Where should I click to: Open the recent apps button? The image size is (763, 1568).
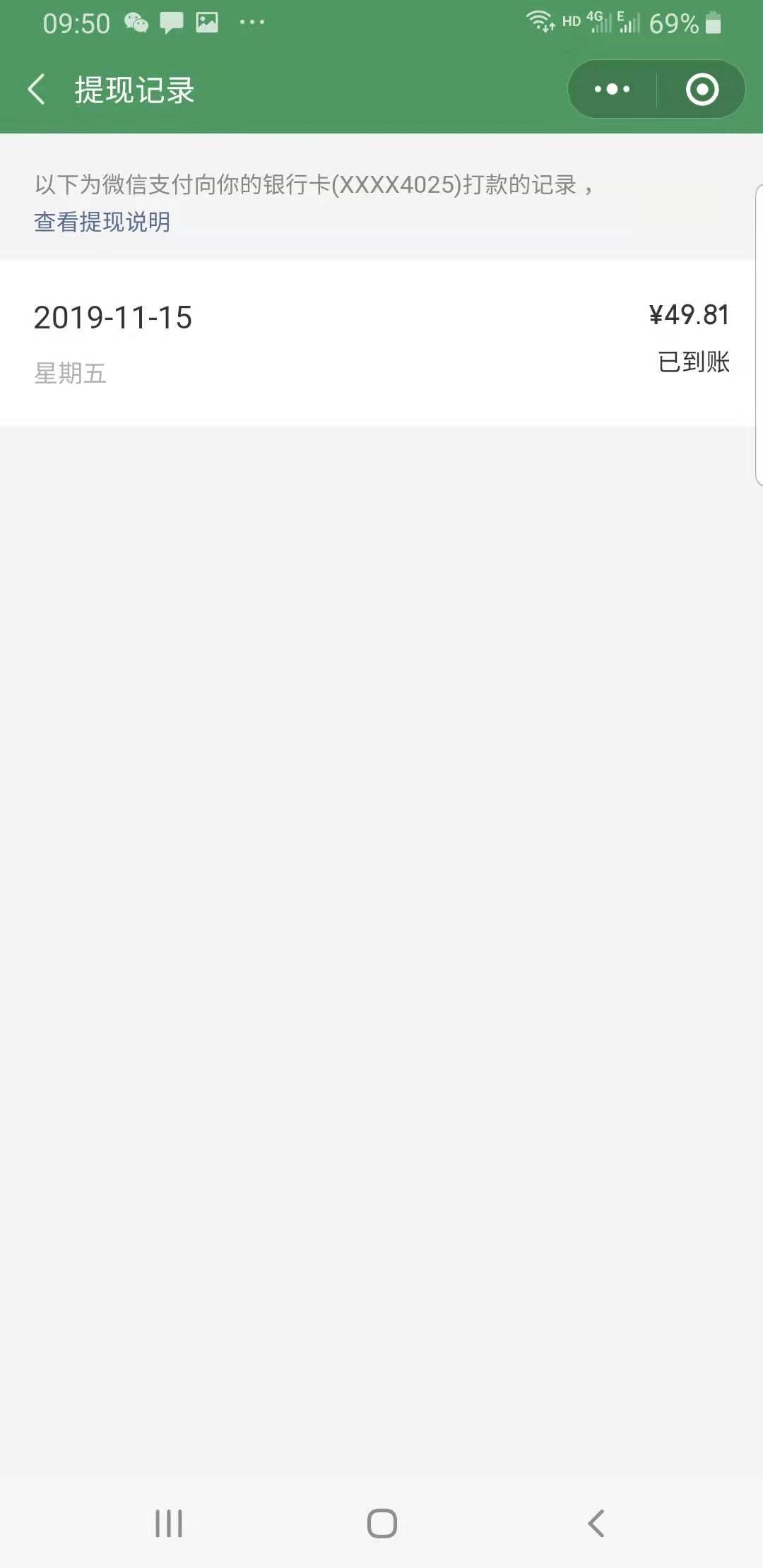tap(169, 1523)
